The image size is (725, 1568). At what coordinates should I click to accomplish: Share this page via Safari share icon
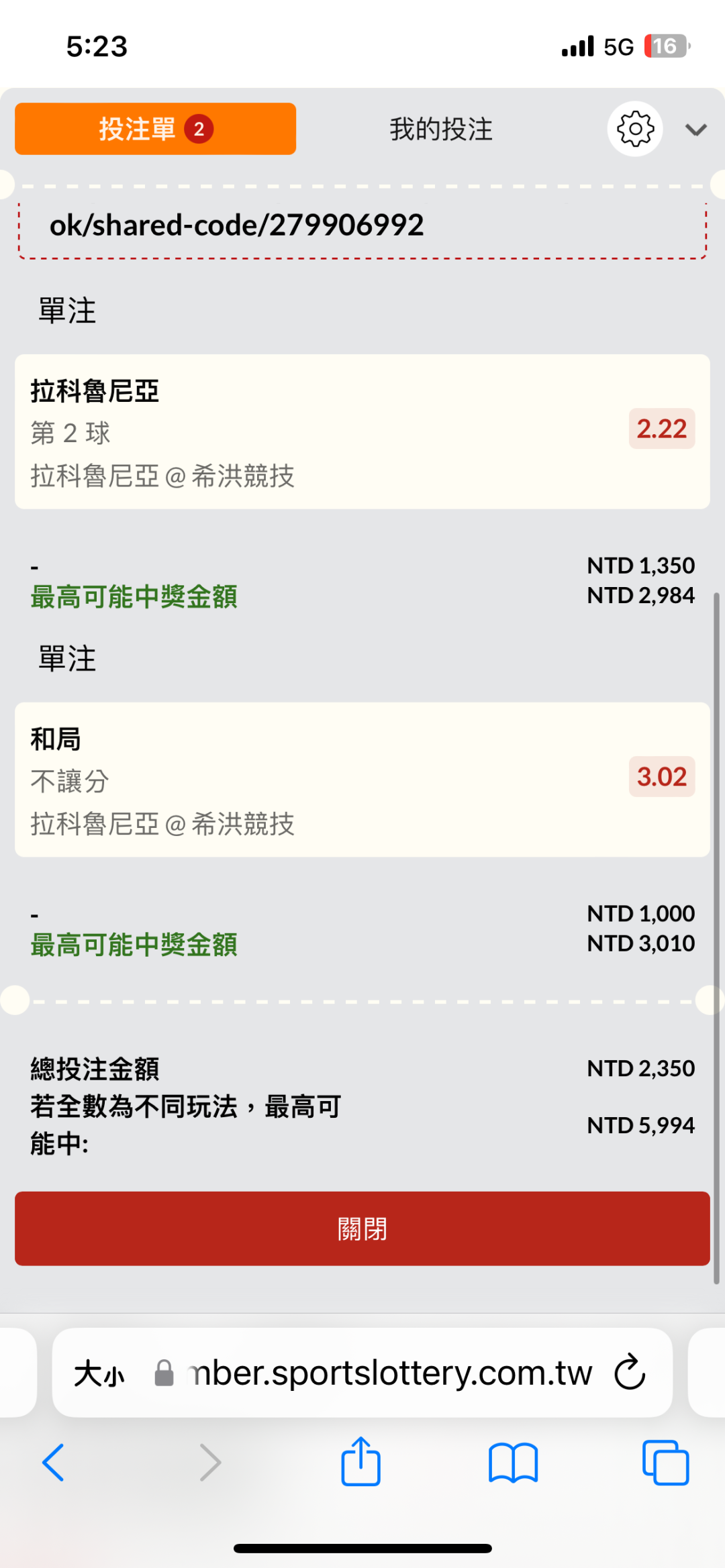(x=360, y=1462)
